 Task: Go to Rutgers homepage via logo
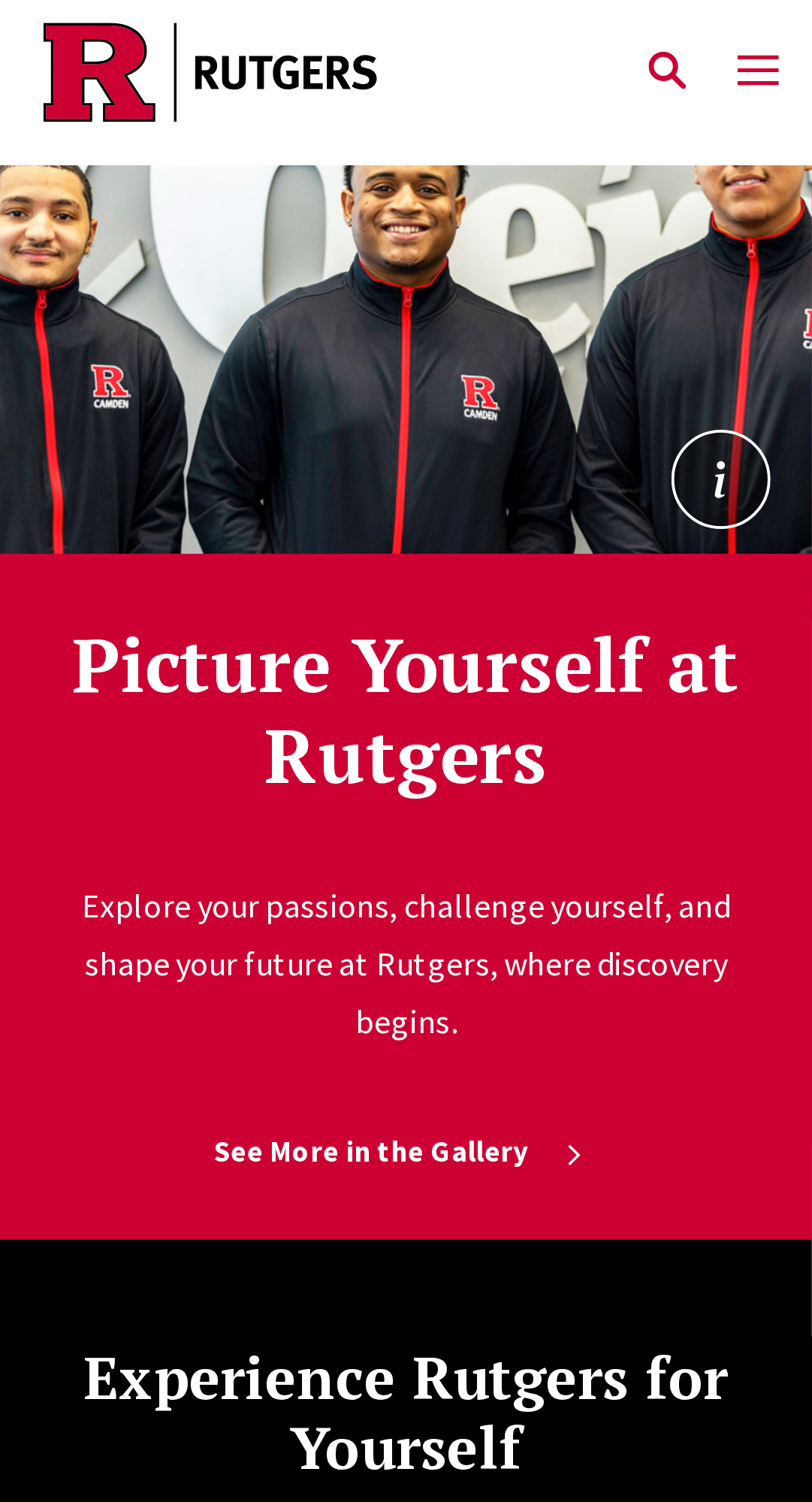(x=210, y=73)
